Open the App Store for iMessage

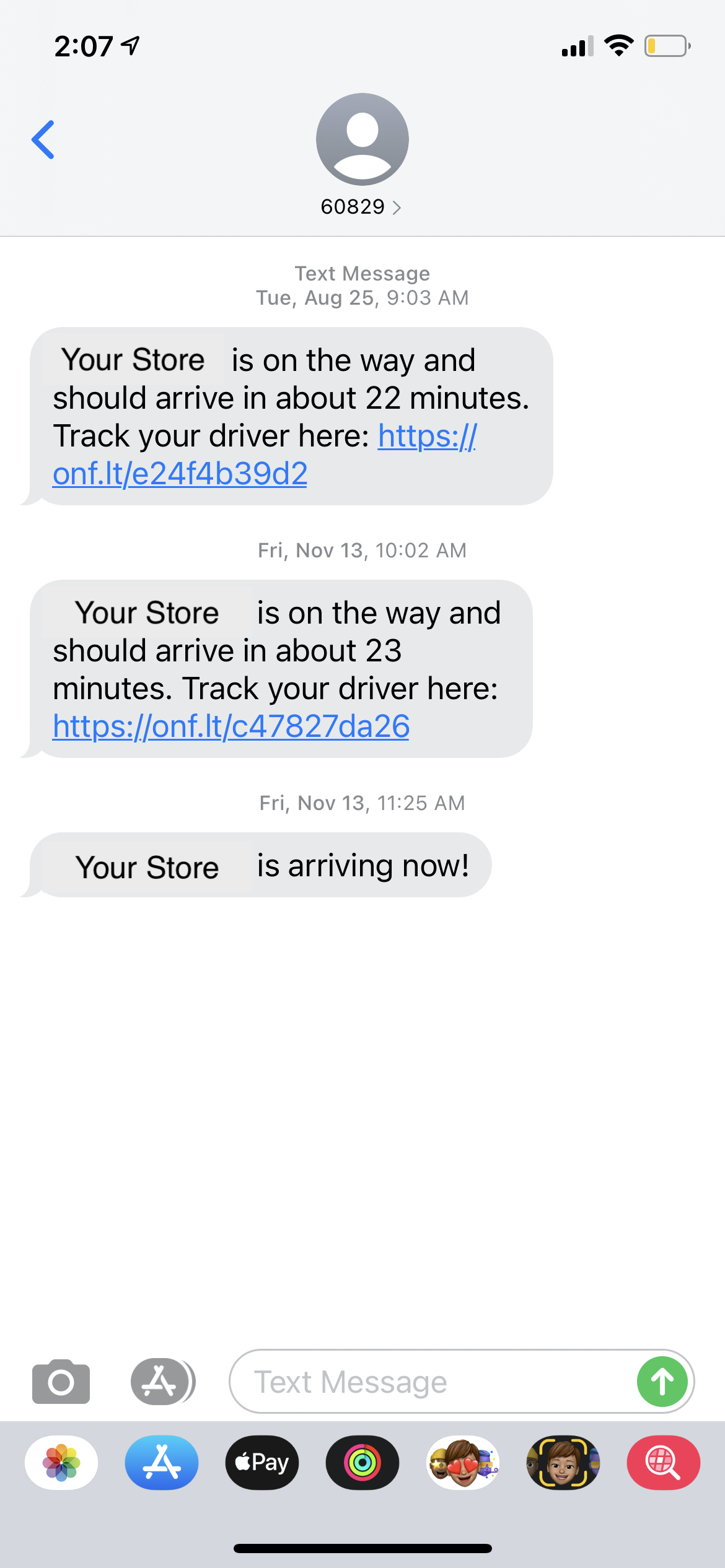[x=162, y=1463]
